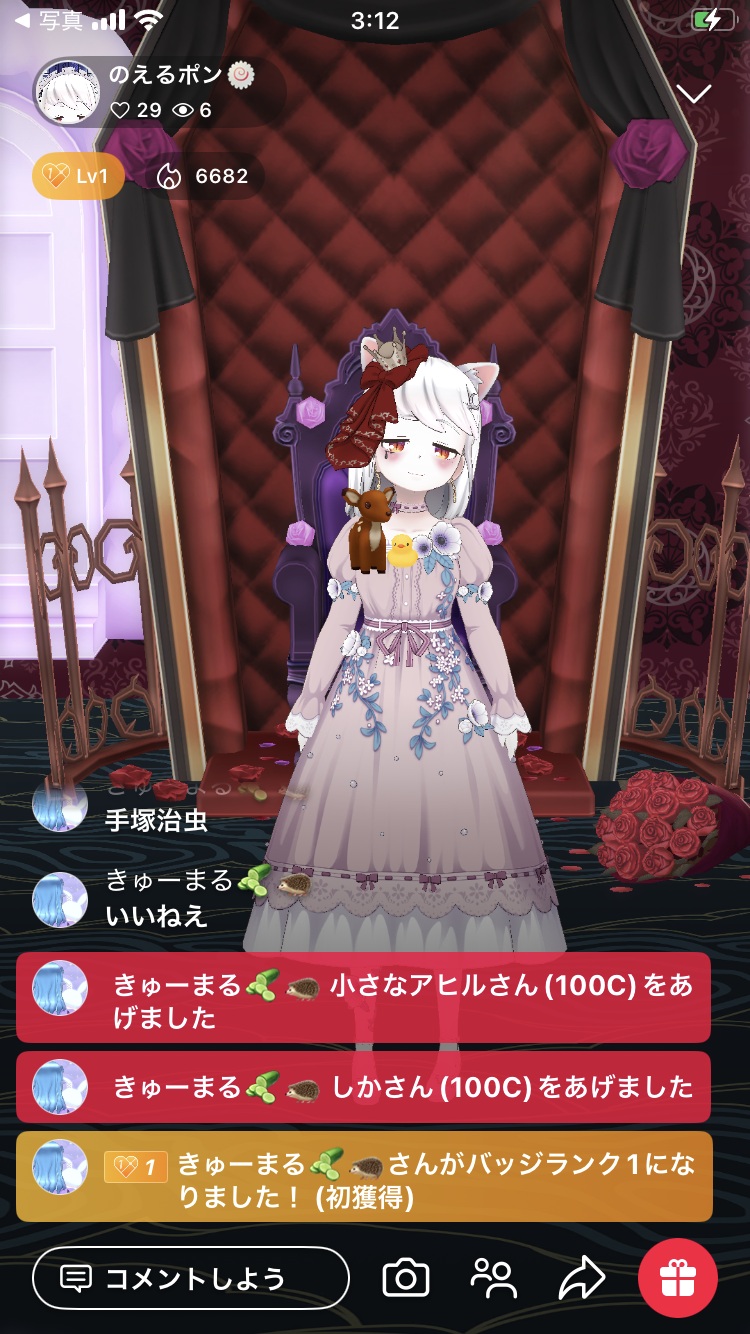Screen dimensions: 750x1334
Task: Return to 写真 app via the back link
Action: pyautogui.click(x=48, y=20)
